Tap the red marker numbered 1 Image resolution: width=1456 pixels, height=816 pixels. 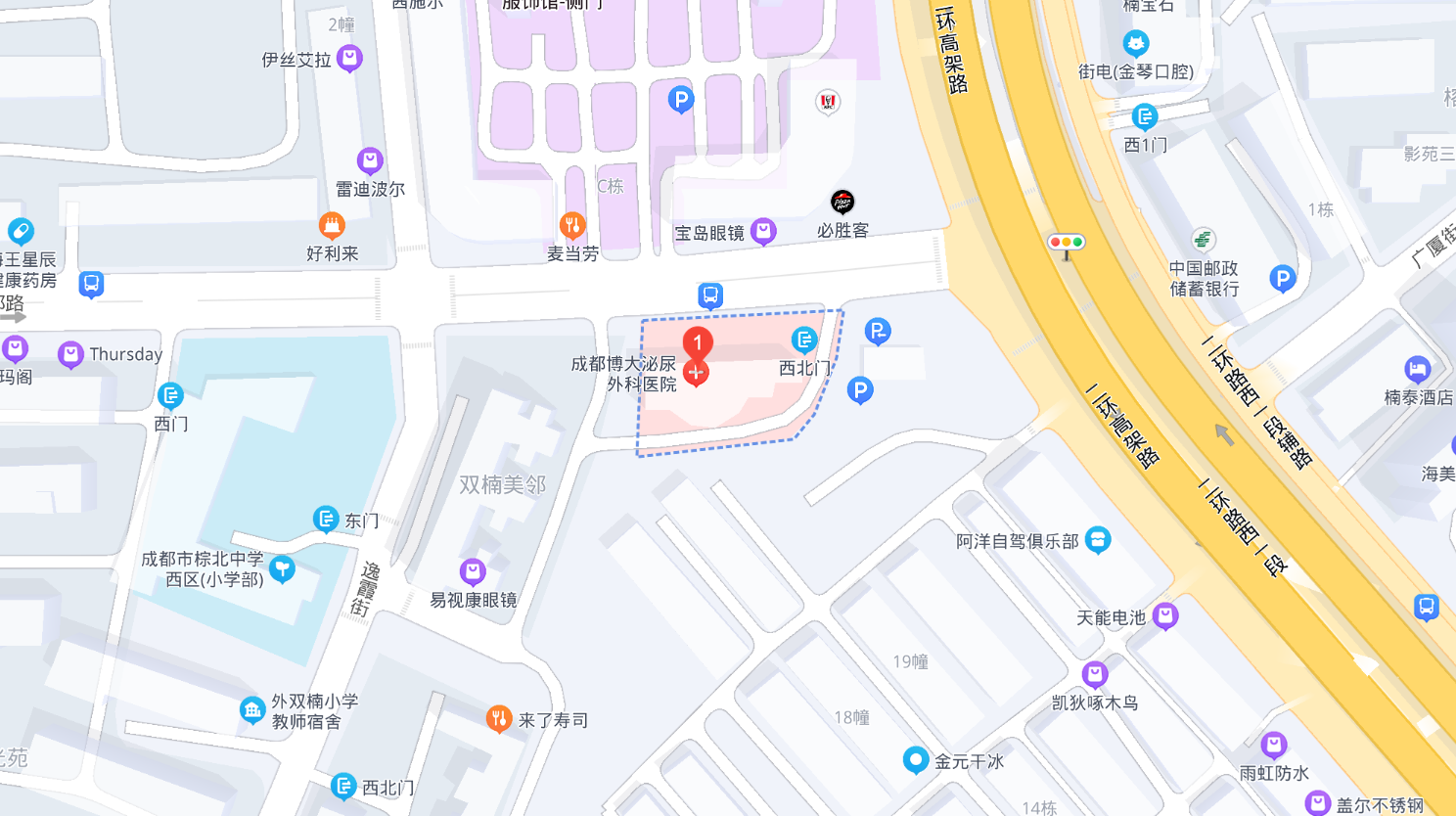point(698,343)
